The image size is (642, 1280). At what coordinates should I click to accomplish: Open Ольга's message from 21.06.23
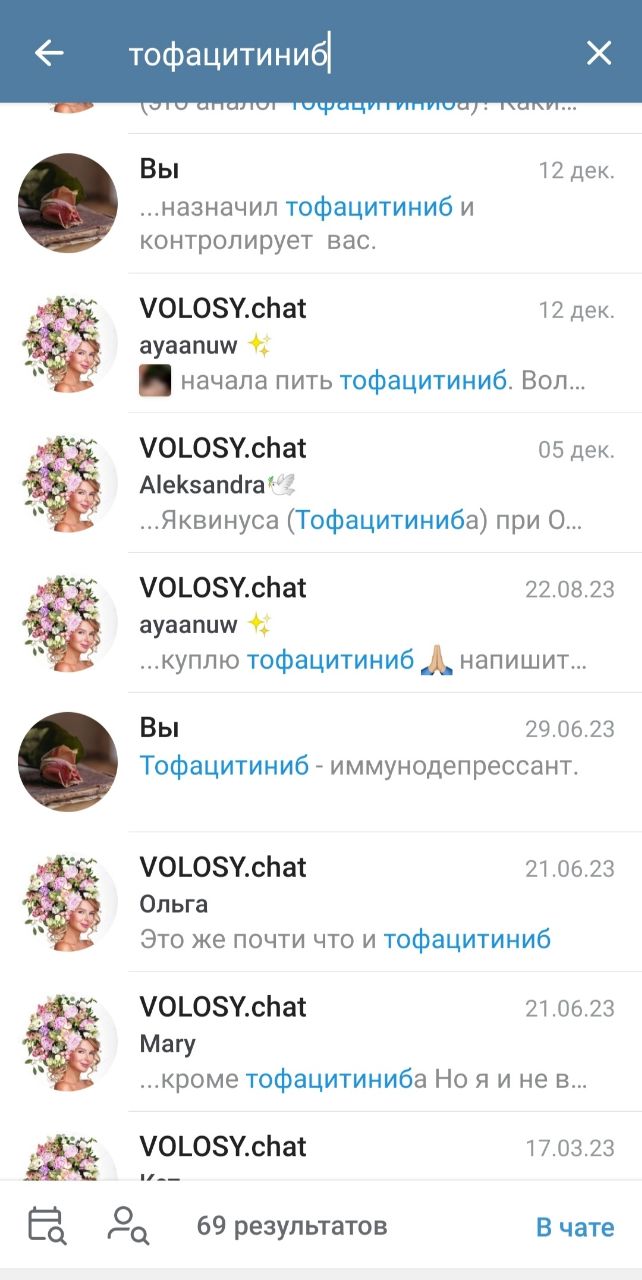click(321, 902)
